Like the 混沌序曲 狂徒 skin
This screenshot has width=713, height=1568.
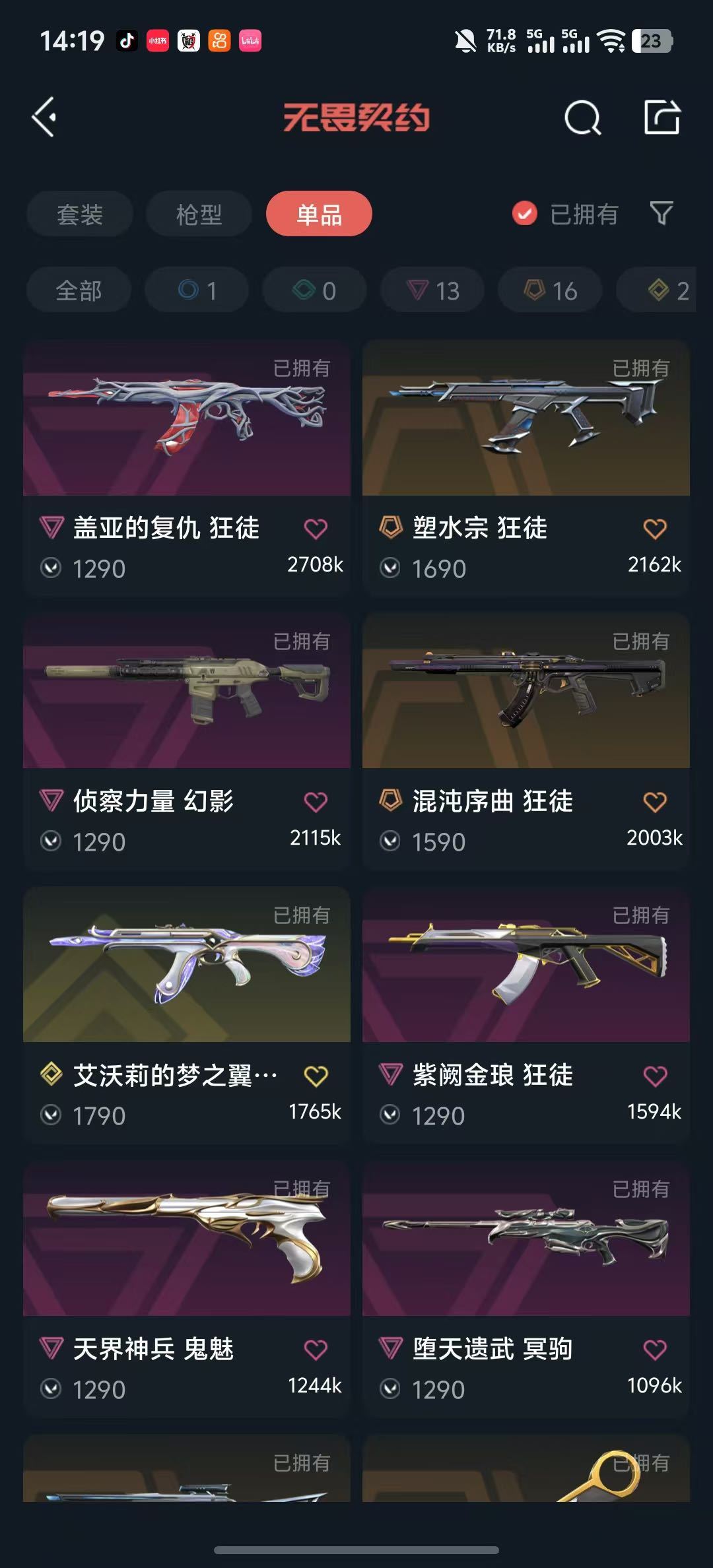[655, 802]
